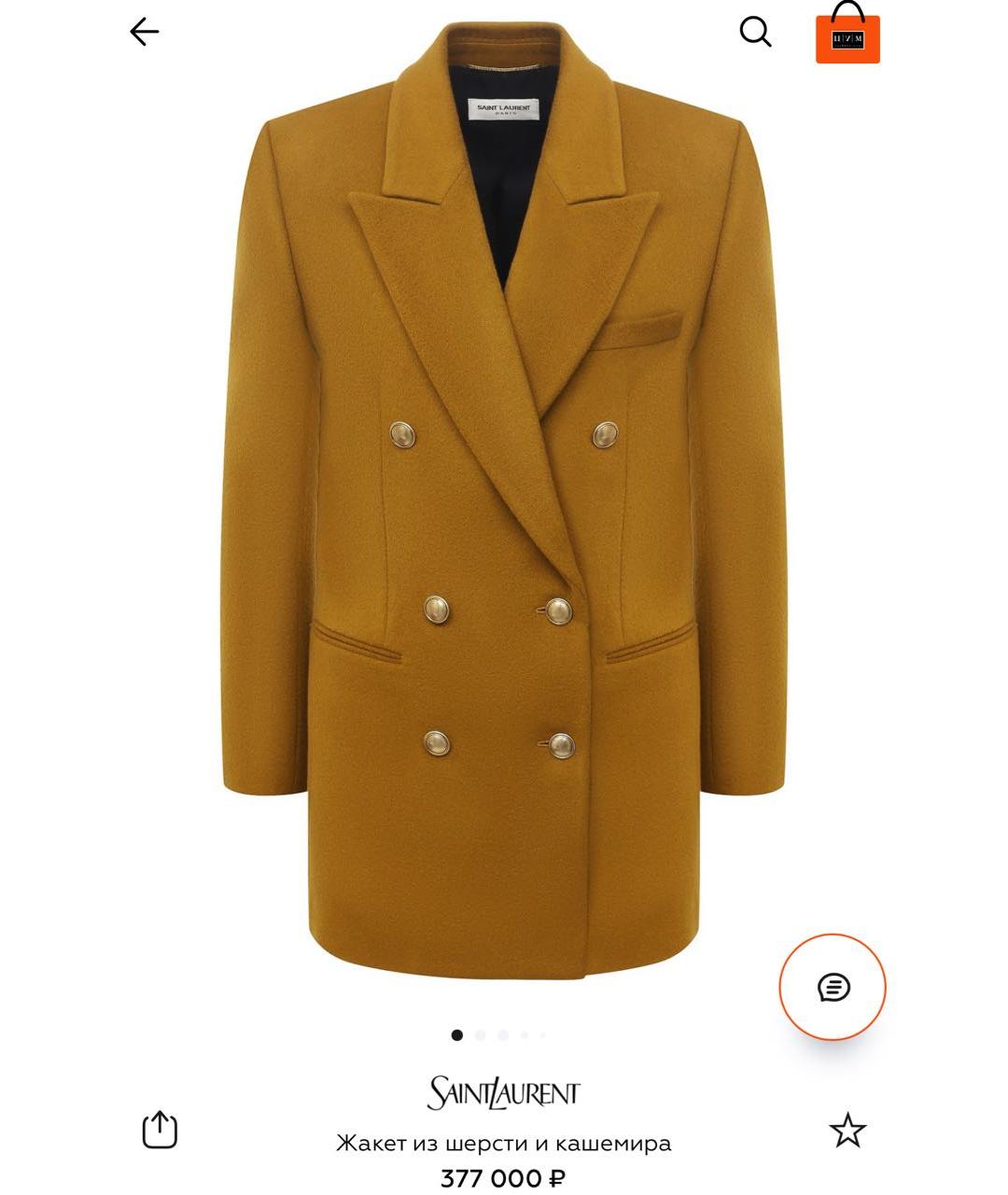
Task: Open the search magnifier
Action: [755, 33]
